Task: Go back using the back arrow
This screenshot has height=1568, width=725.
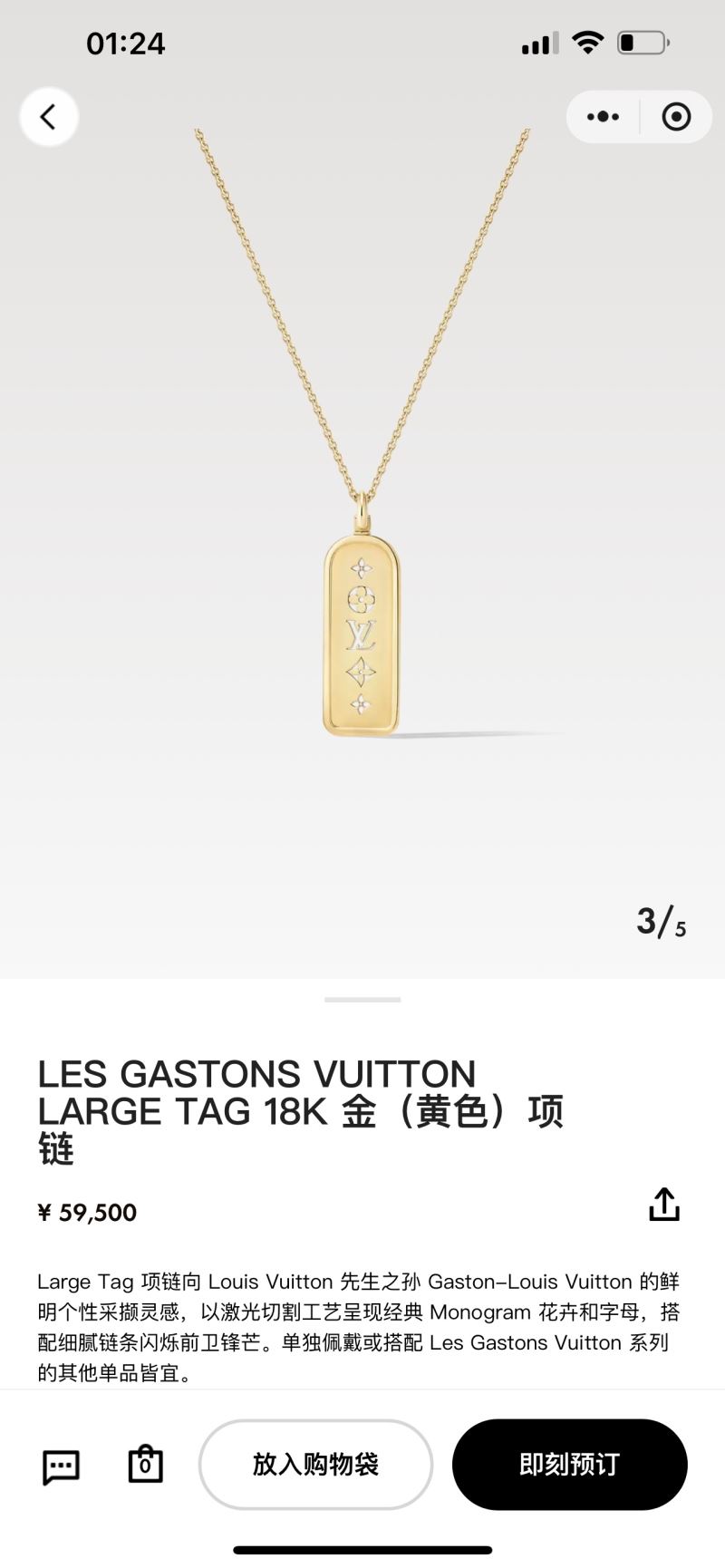Action: point(49,117)
